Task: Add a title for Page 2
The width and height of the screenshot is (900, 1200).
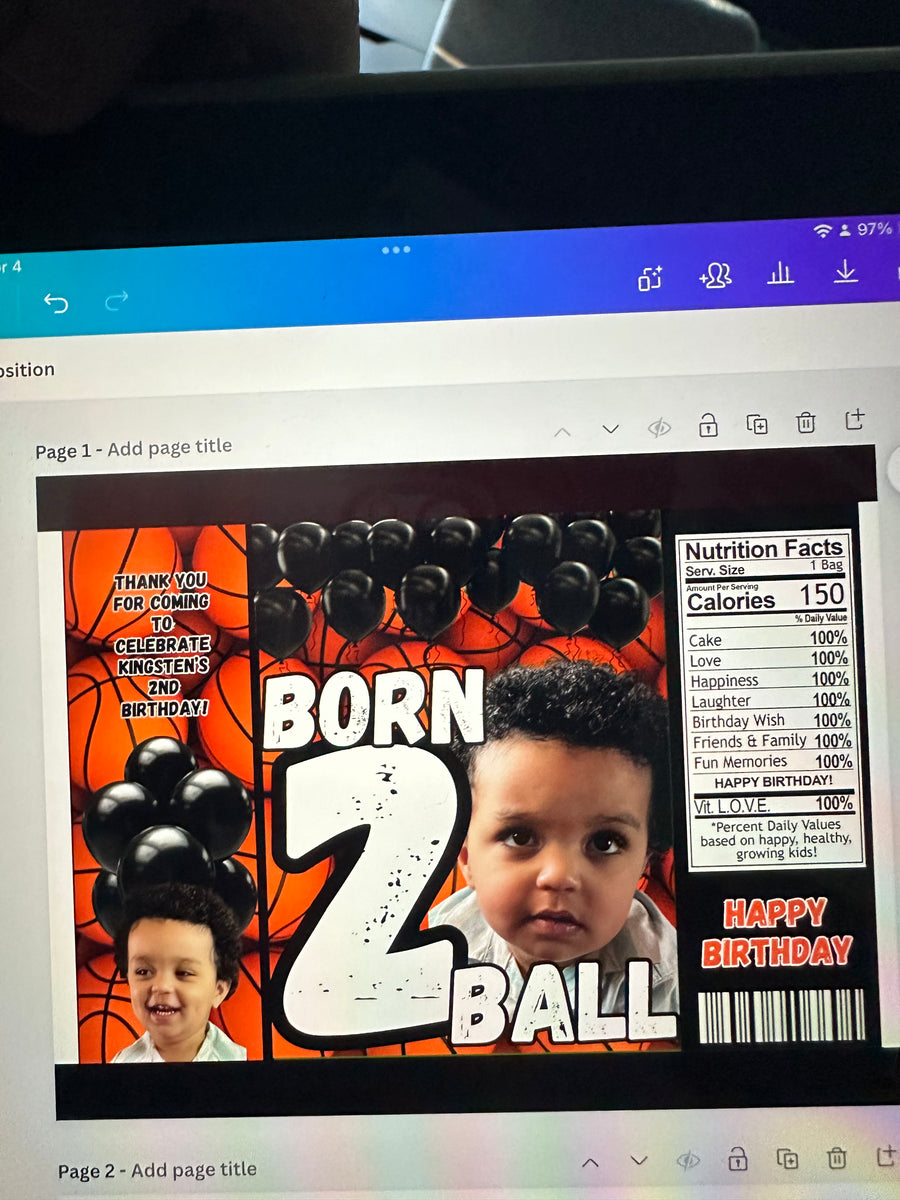Action: 193,1169
